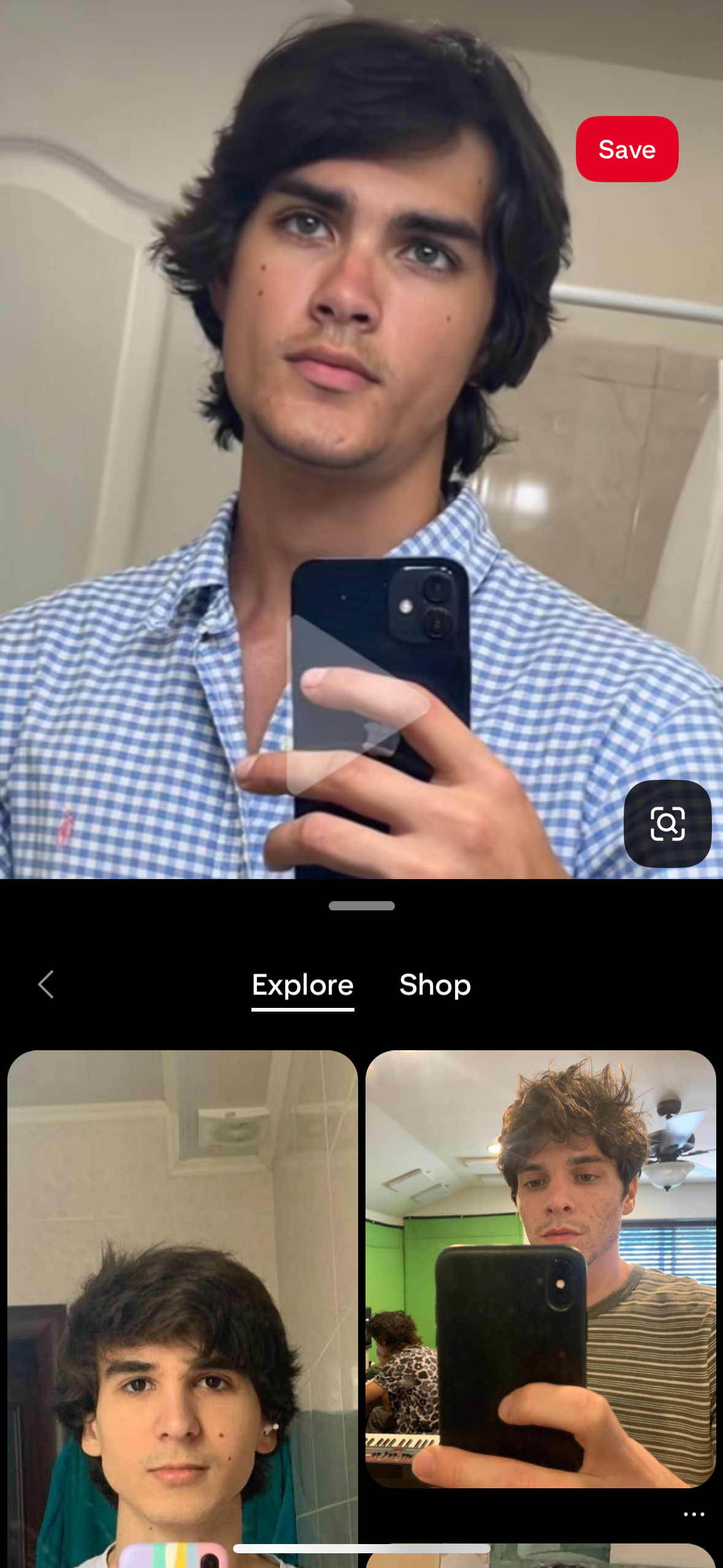This screenshot has width=723, height=1568.
Task: Switch to the Shop tab
Action: click(435, 985)
